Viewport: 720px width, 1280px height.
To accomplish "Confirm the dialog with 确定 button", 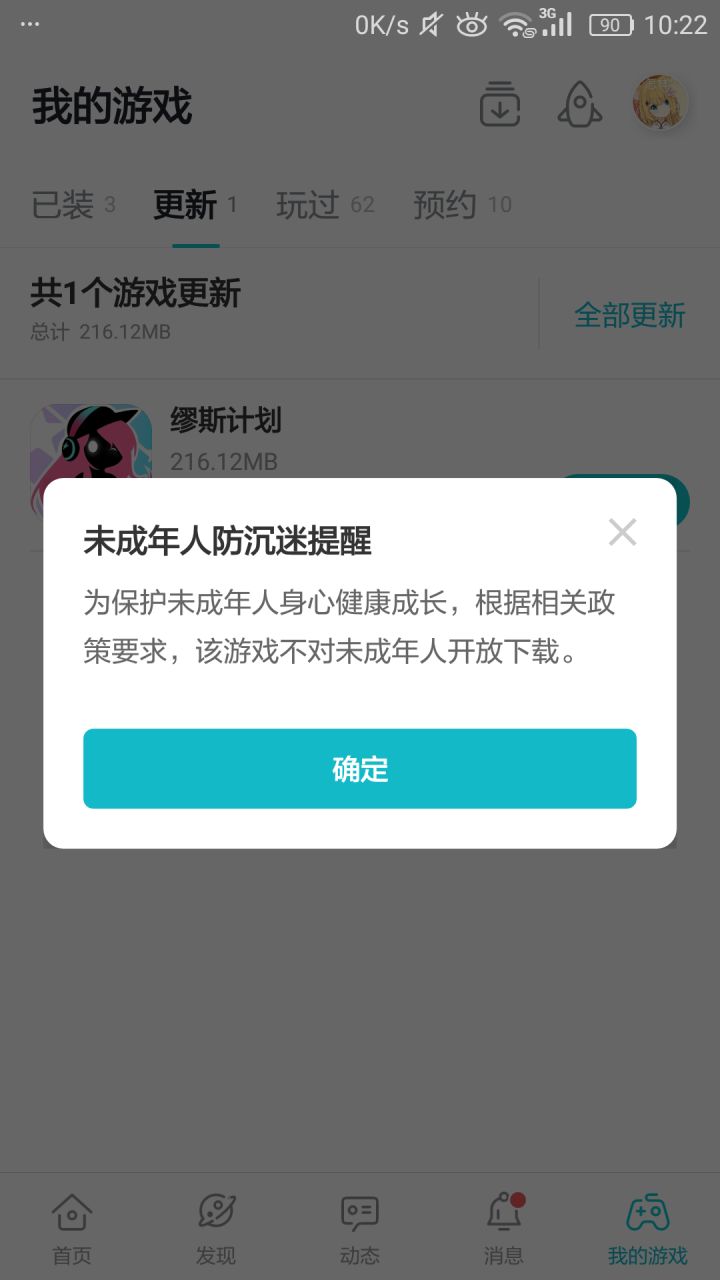I will [x=360, y=768].
